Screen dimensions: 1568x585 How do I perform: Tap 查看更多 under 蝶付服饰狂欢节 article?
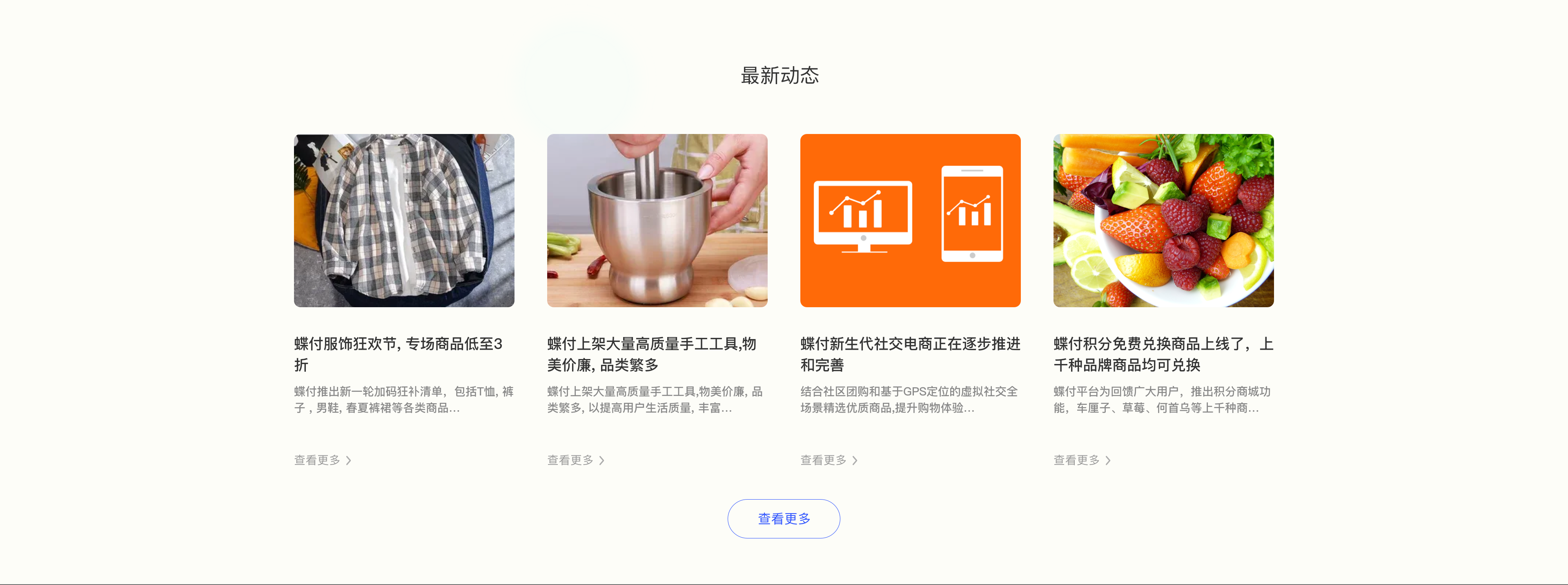[x=322, y=460]
